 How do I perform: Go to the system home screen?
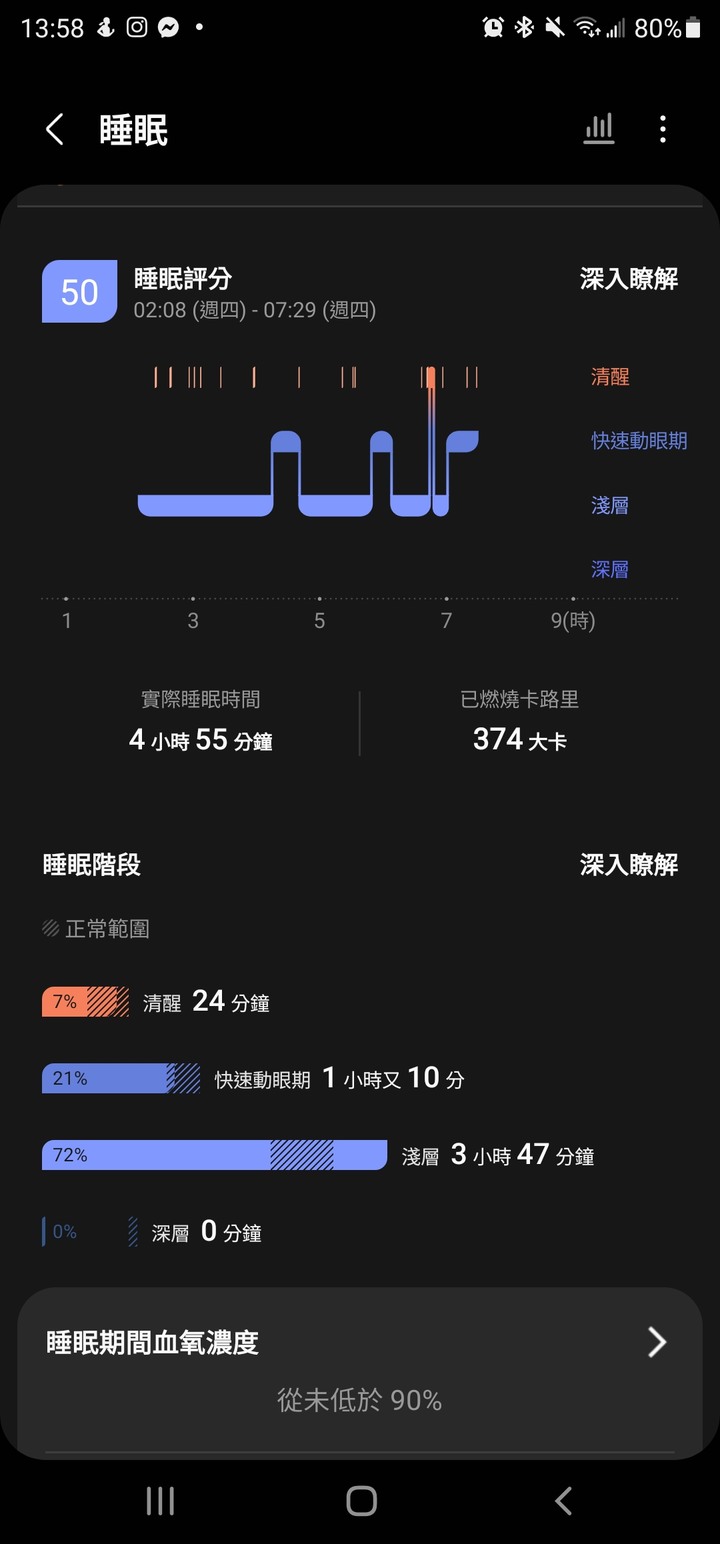tap(361, 1500)
